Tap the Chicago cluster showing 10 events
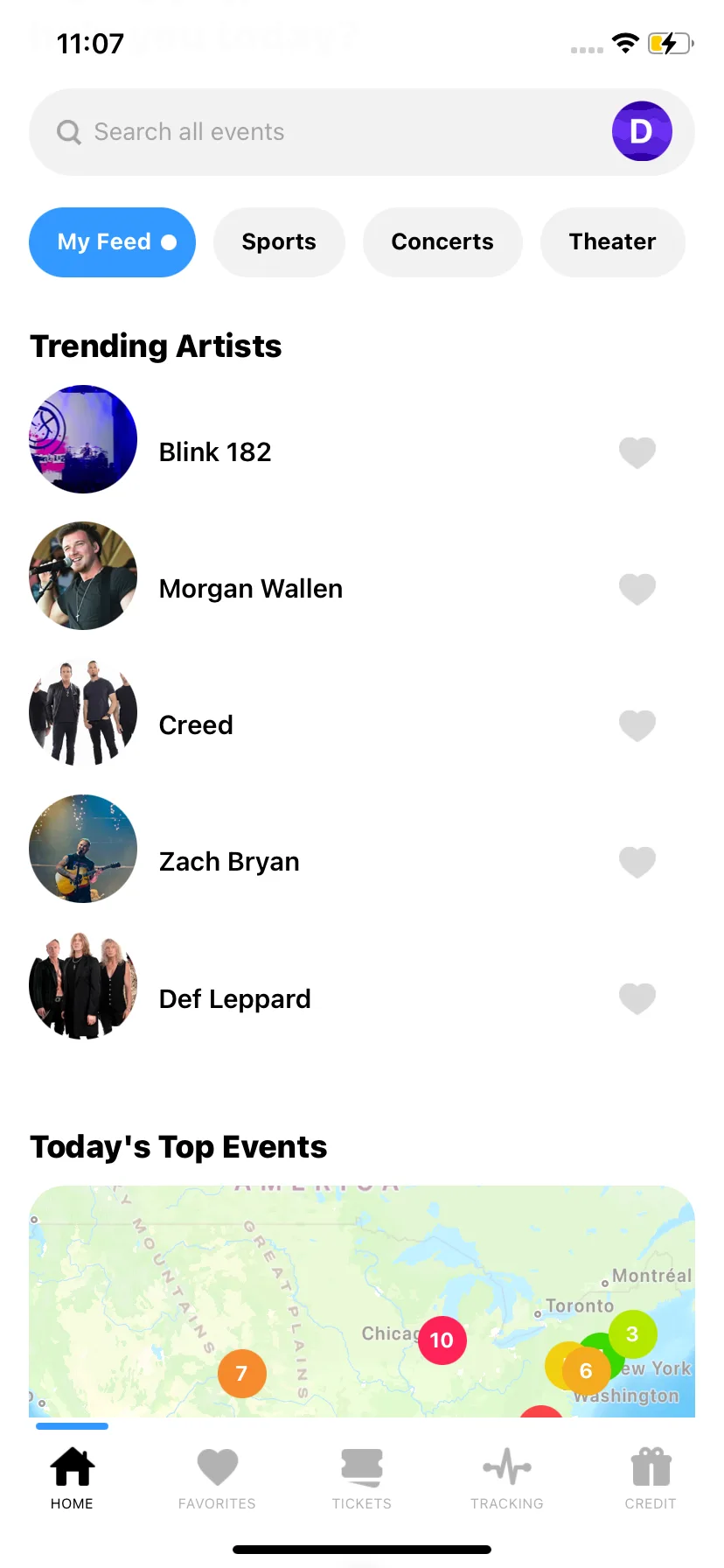Image resolution: width=724 pixels, height=1568 pixels. point(442,1340)
